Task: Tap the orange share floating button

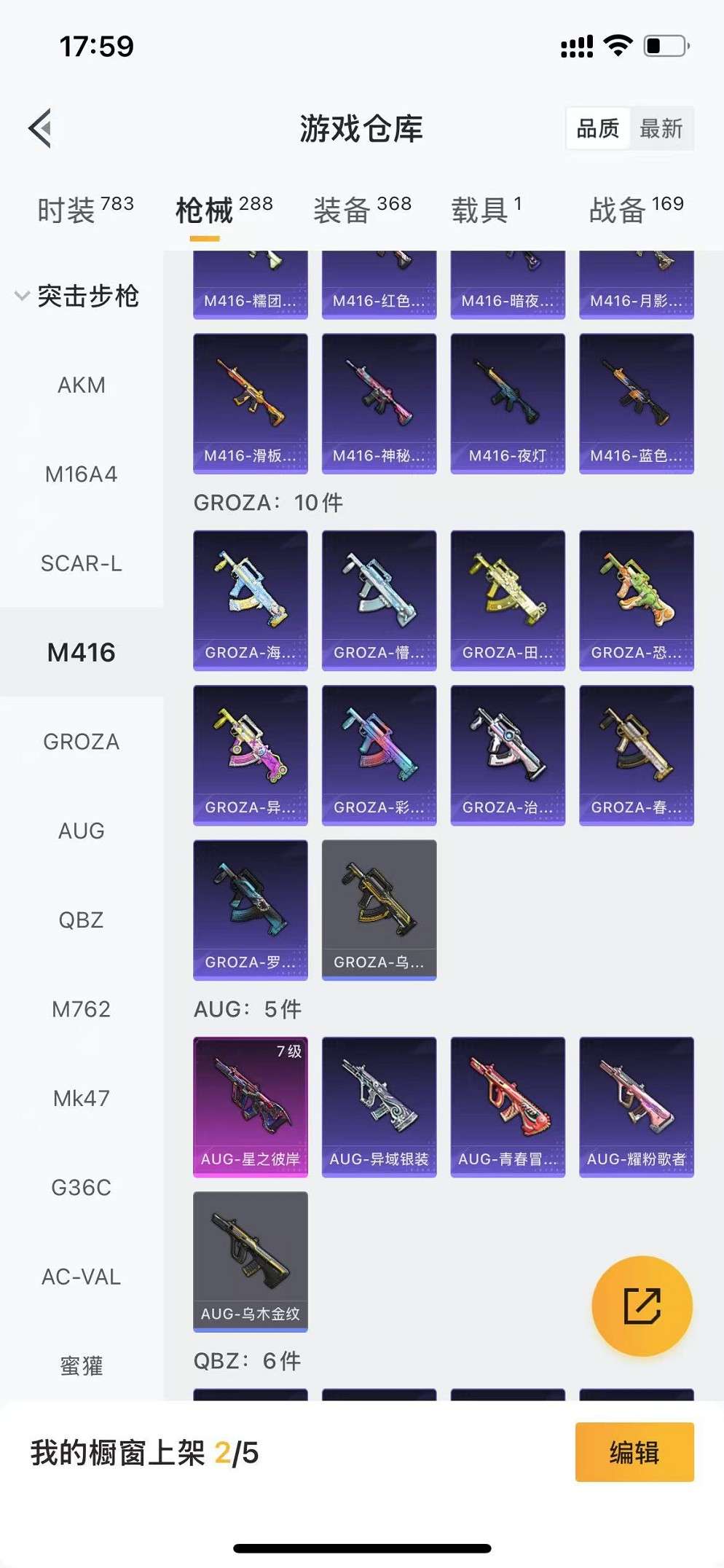Action: pos(642,1306)
